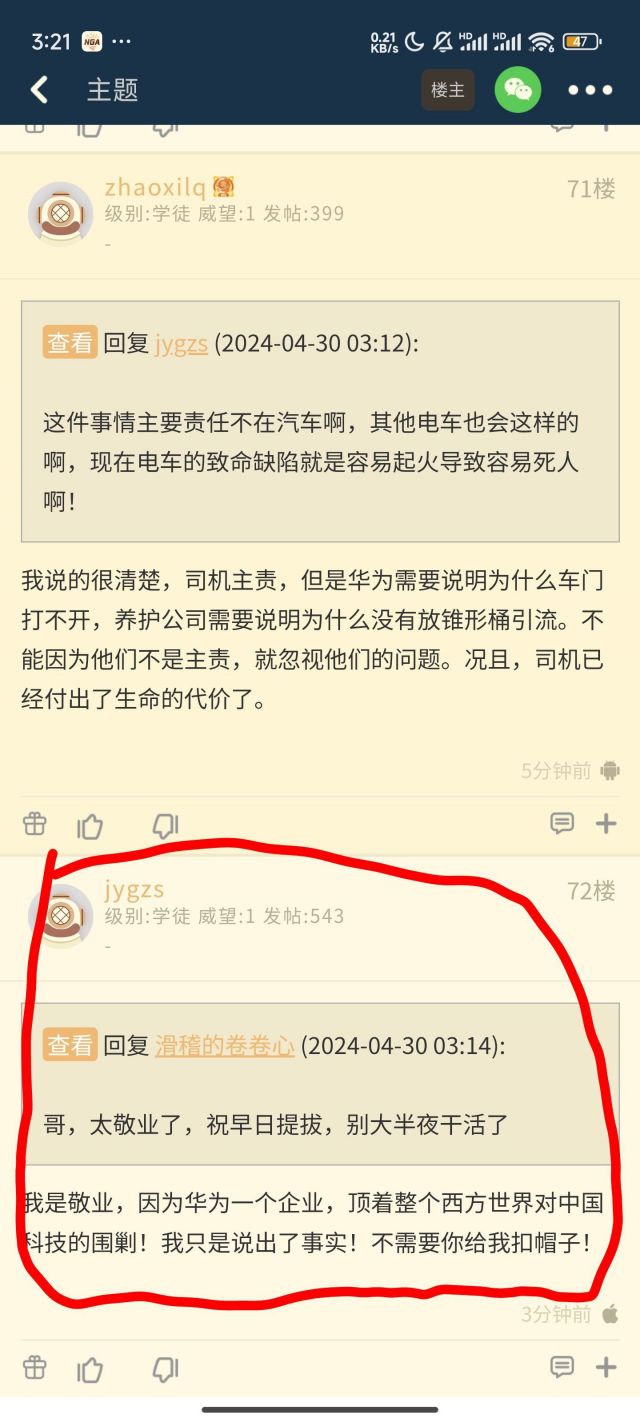Viewport: 640px width, 1422px height.
Task: Open jygzs's user profile on floor 72
Action: 135,889
